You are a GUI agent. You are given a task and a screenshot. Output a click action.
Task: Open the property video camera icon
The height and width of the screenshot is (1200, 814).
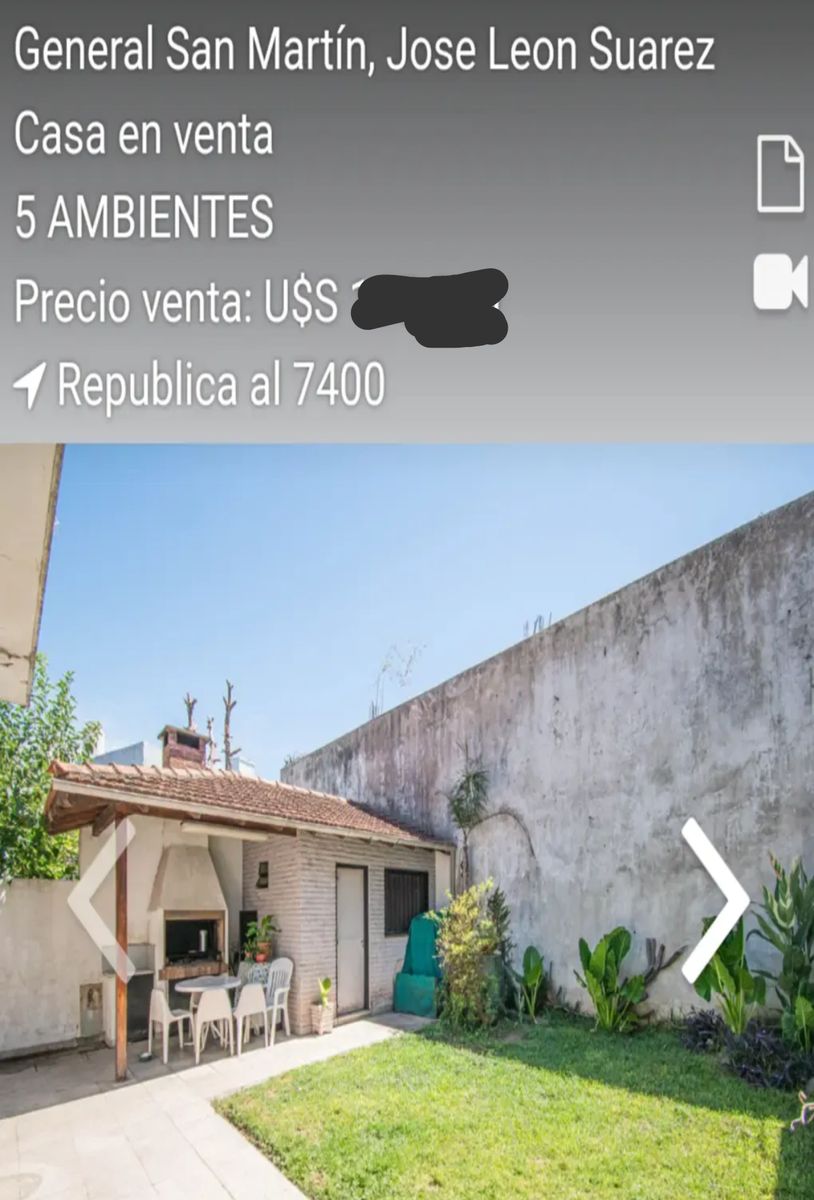click(x=780, y=282)
